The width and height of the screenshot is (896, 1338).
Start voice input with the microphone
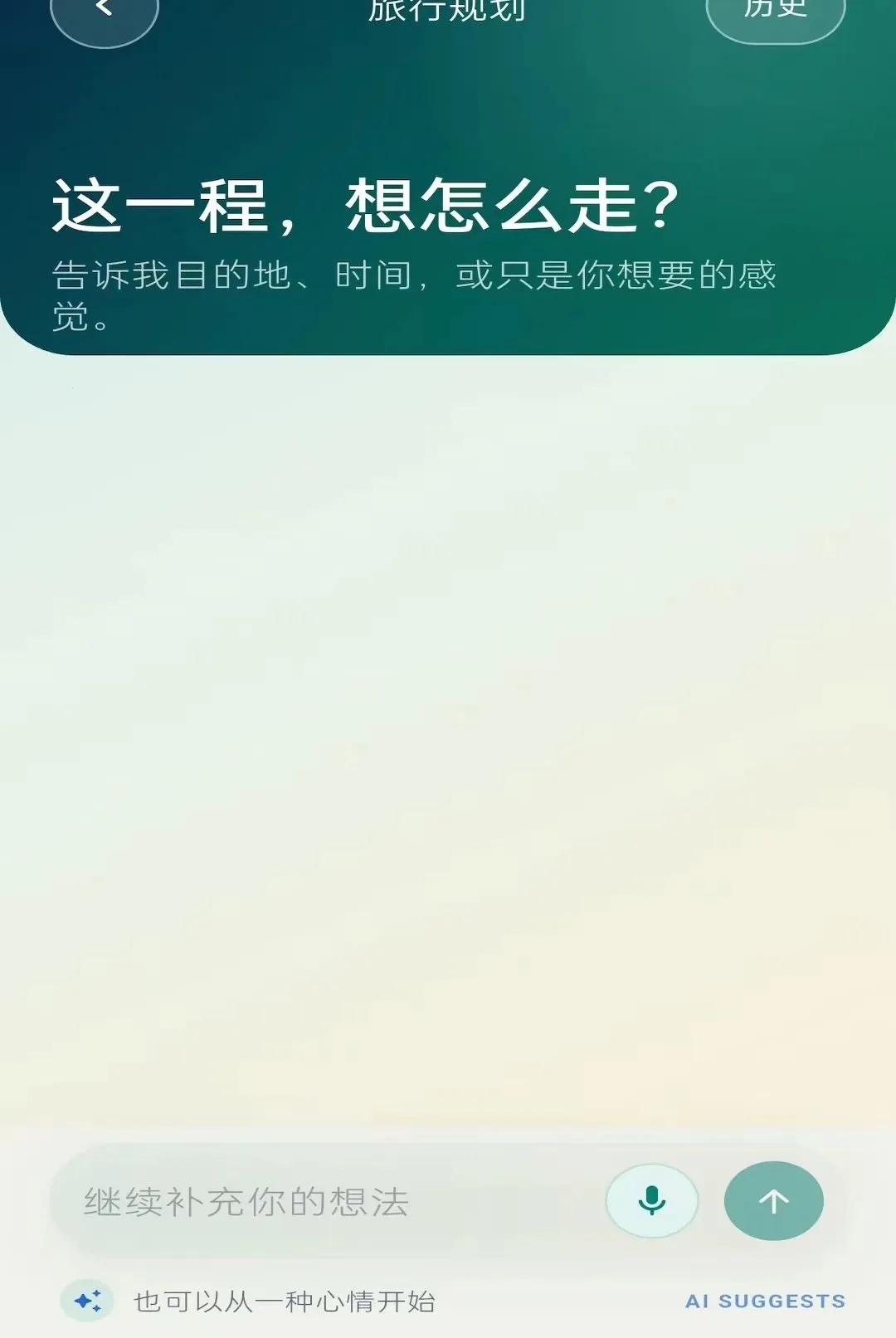coord(652,1201)
